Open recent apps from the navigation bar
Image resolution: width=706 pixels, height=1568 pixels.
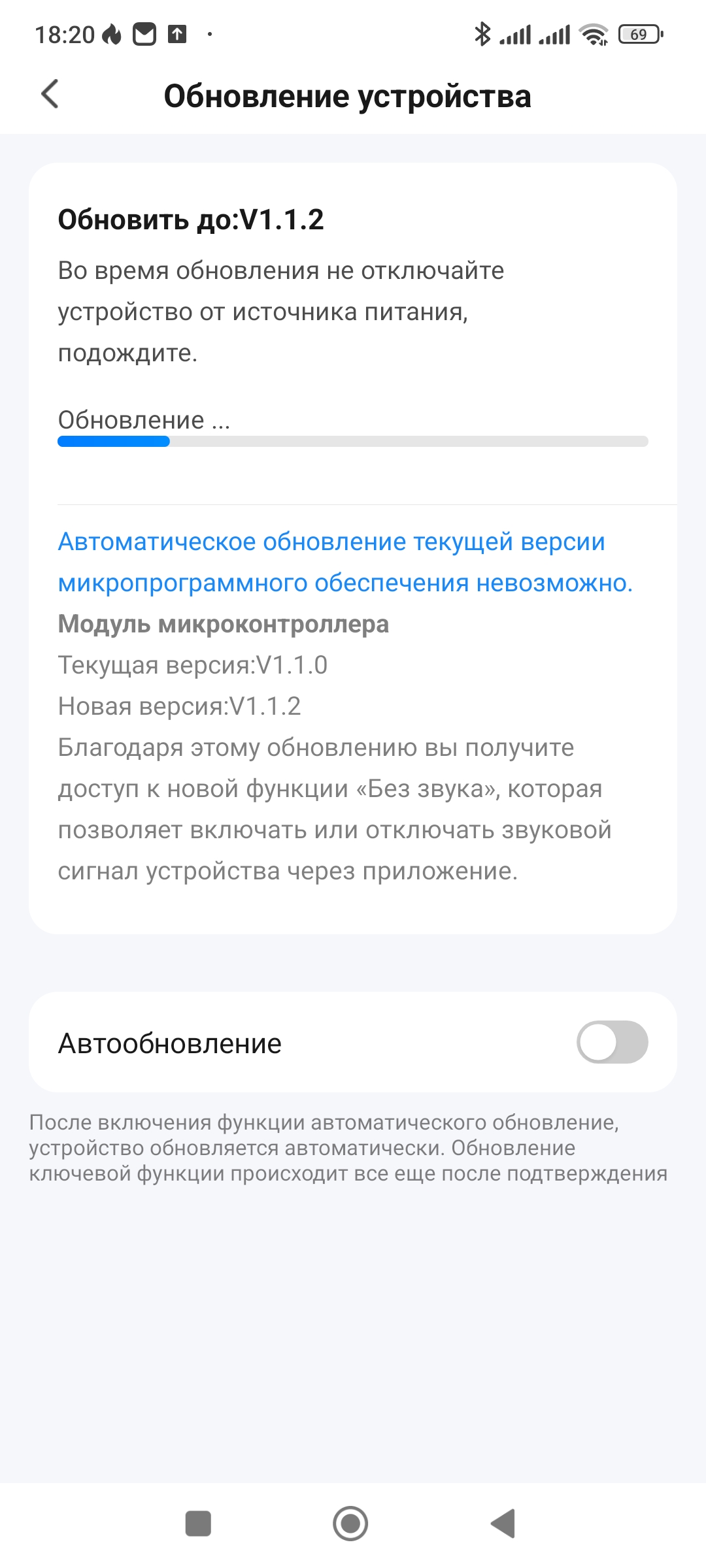tap(198, 1524)
